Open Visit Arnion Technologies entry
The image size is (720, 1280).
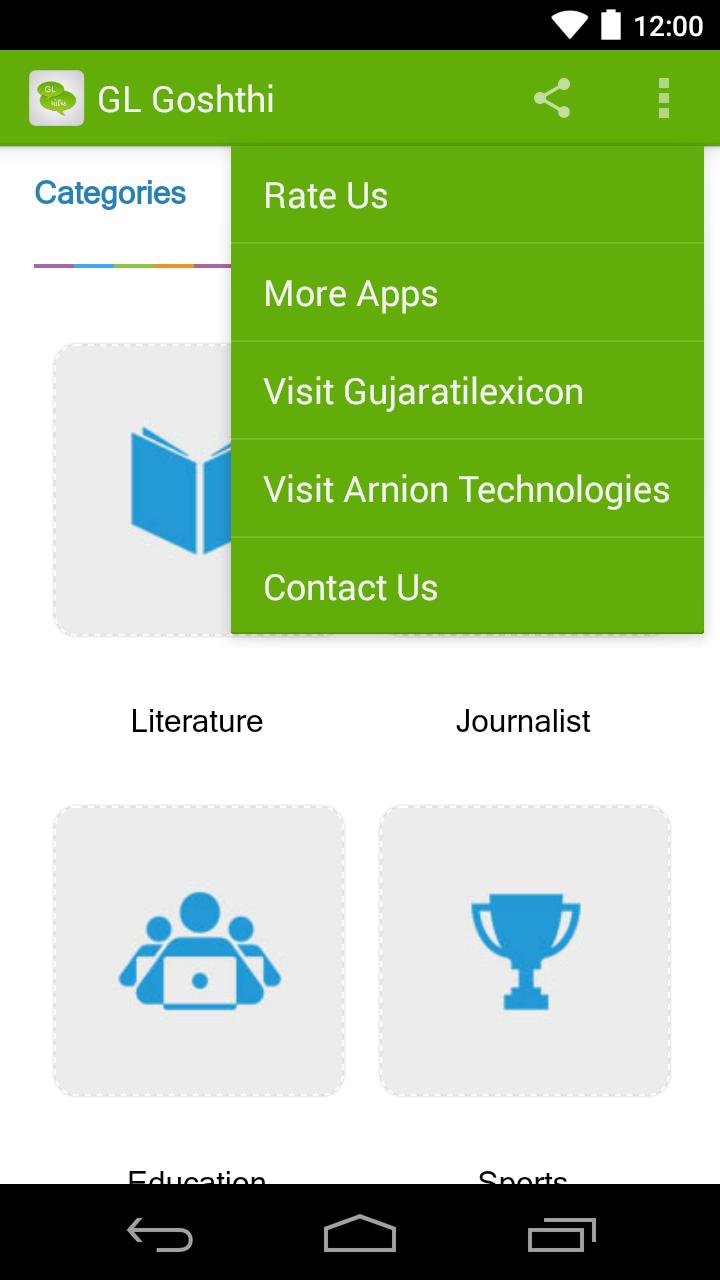pyautogui.click(x=466, y=490)
